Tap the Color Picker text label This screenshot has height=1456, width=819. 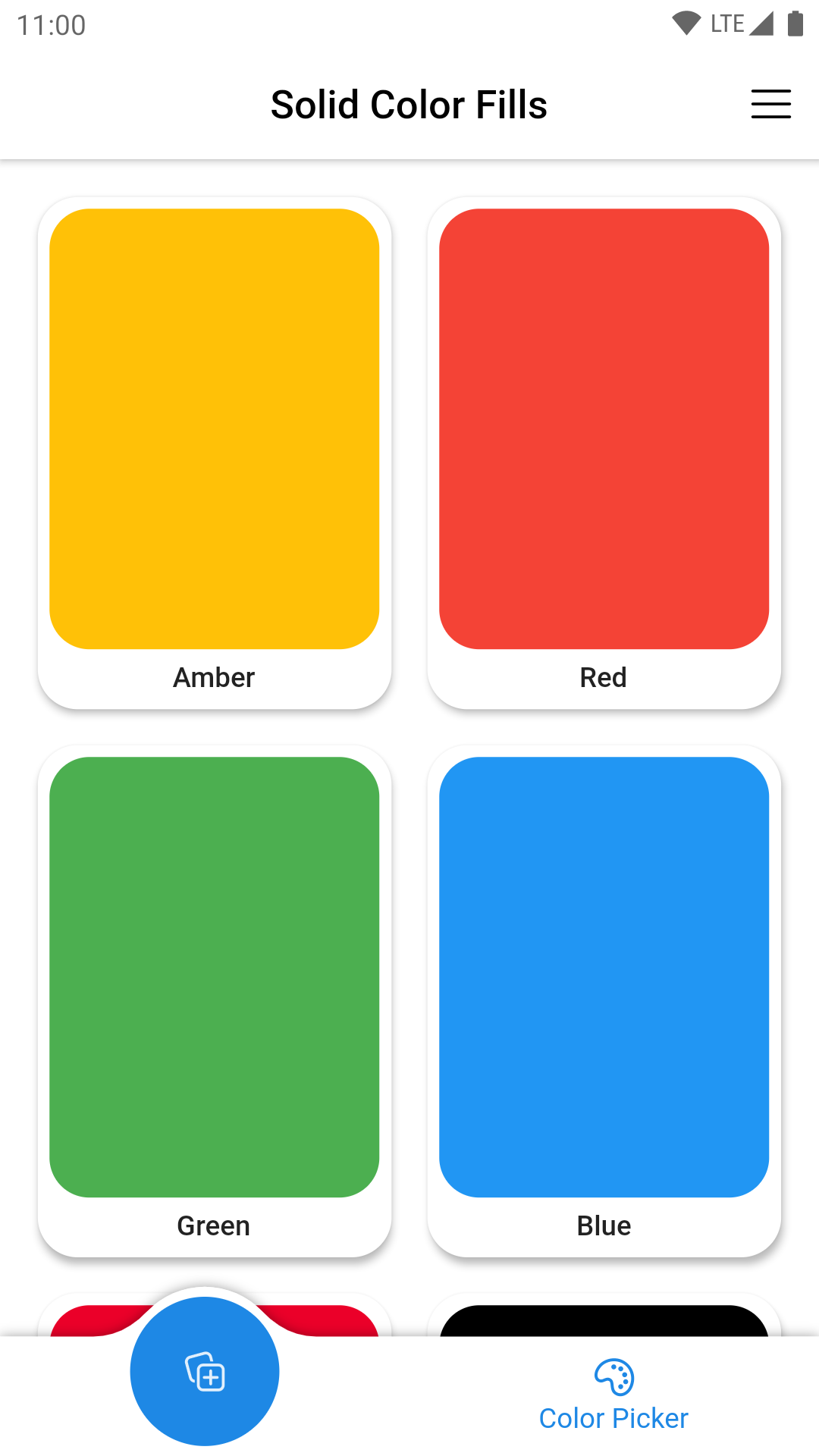point(613,1417)
